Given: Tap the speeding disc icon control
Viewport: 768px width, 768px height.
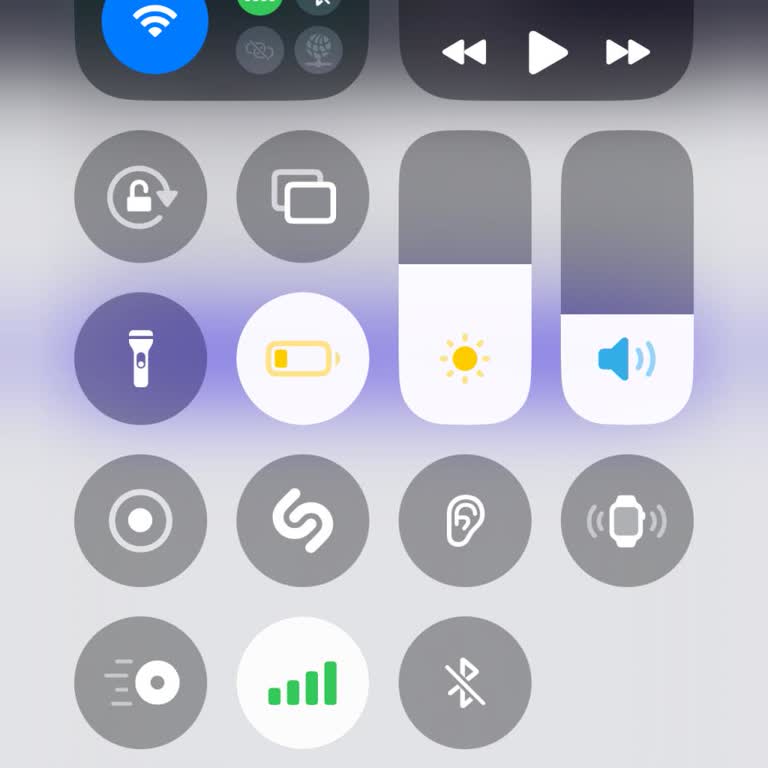Looking at the screenshot, I should coord(141,683).
